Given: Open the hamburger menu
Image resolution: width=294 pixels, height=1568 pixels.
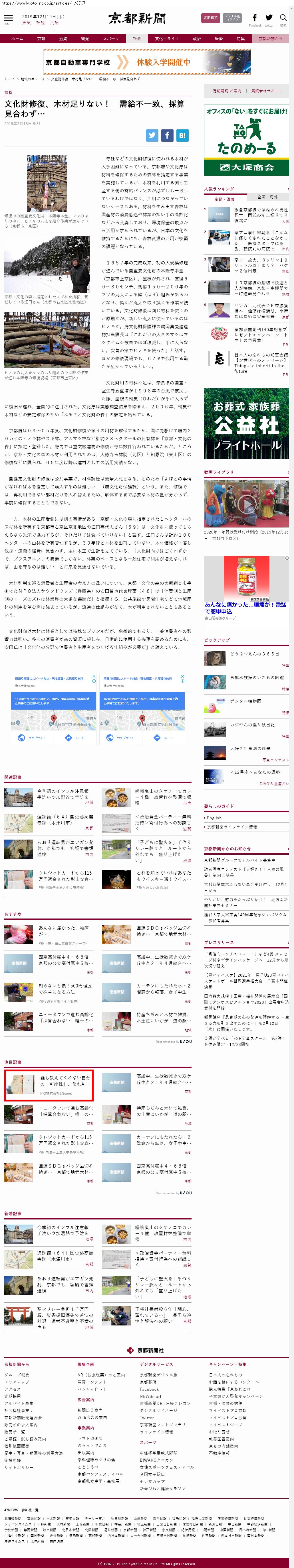Looking at the screenshot, I should (9, 18).
